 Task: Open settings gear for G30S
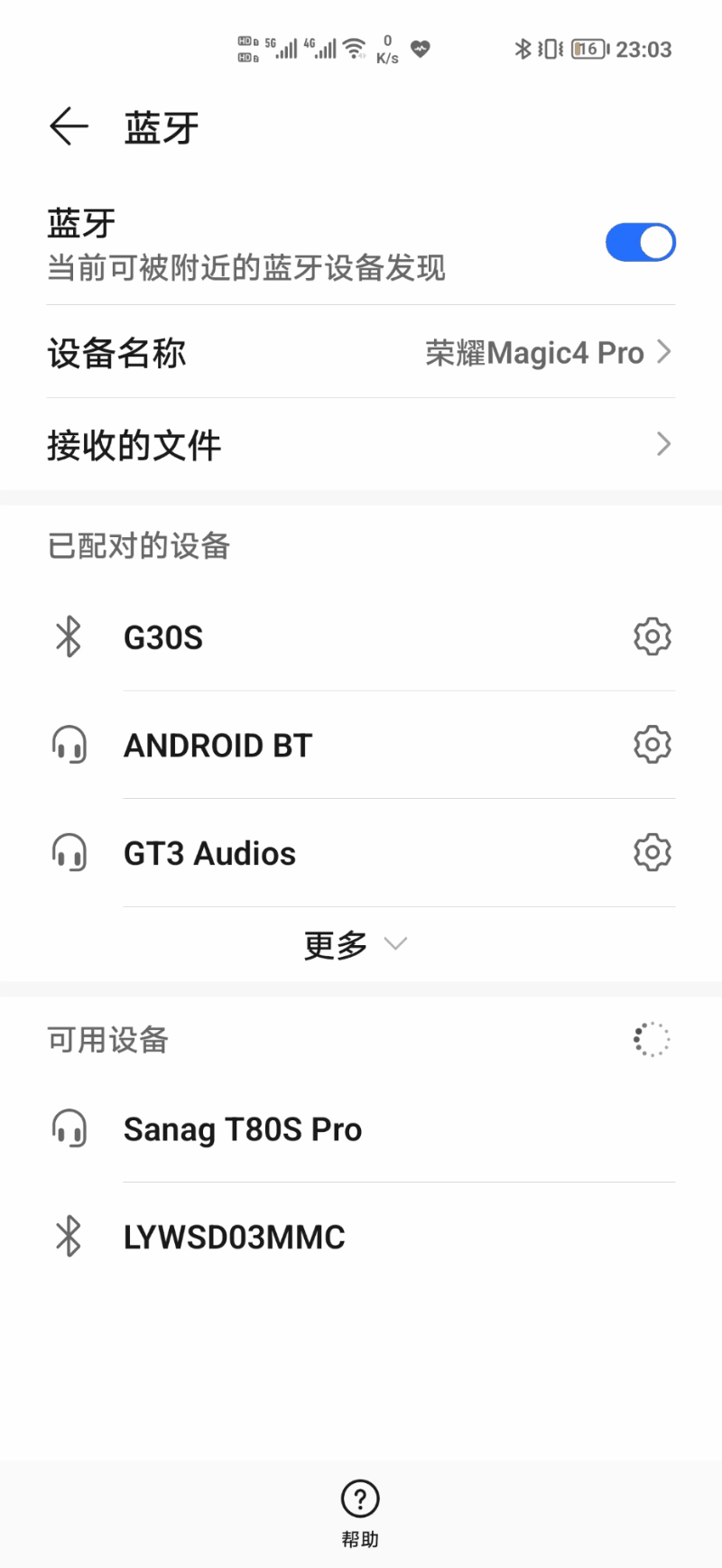[652, 637]
